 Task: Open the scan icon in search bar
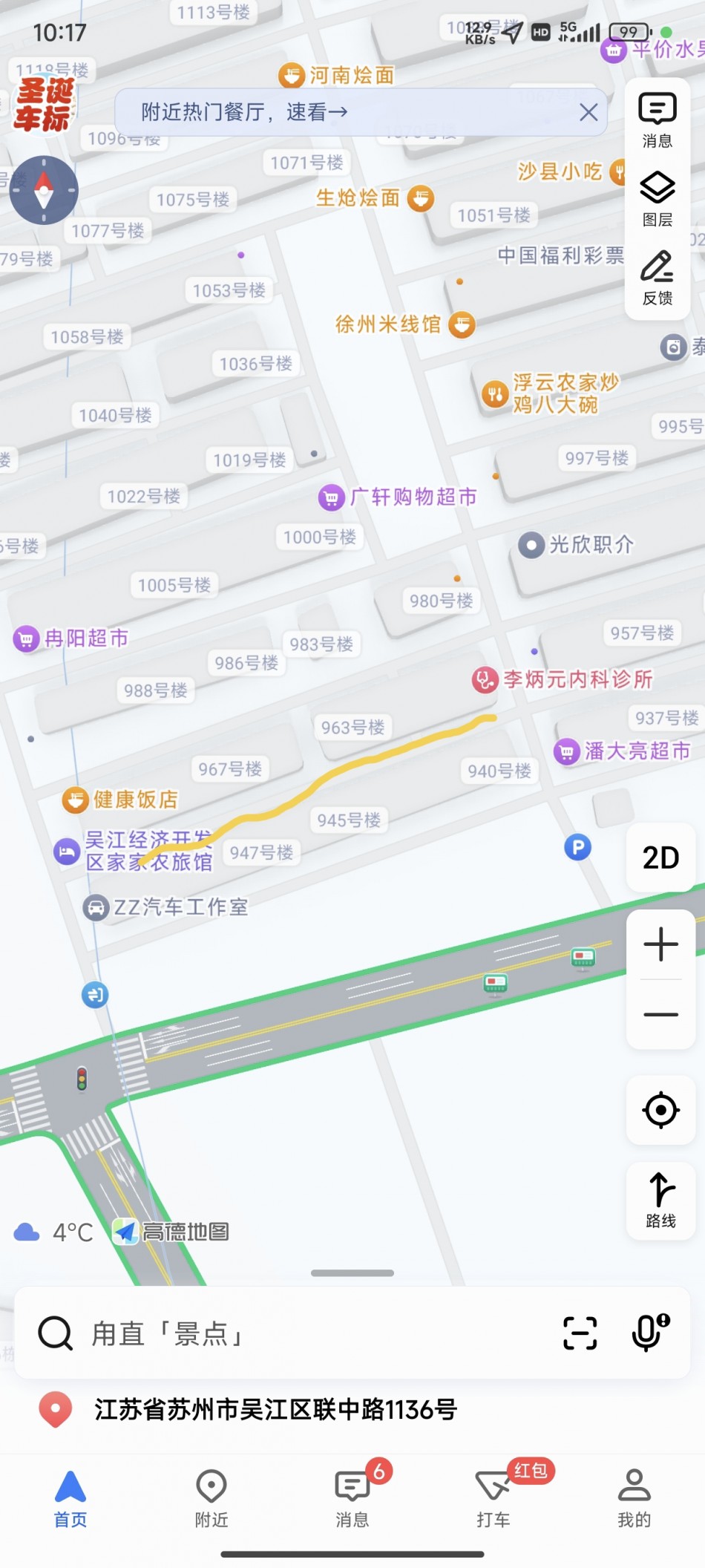(x=580, y=1333)
